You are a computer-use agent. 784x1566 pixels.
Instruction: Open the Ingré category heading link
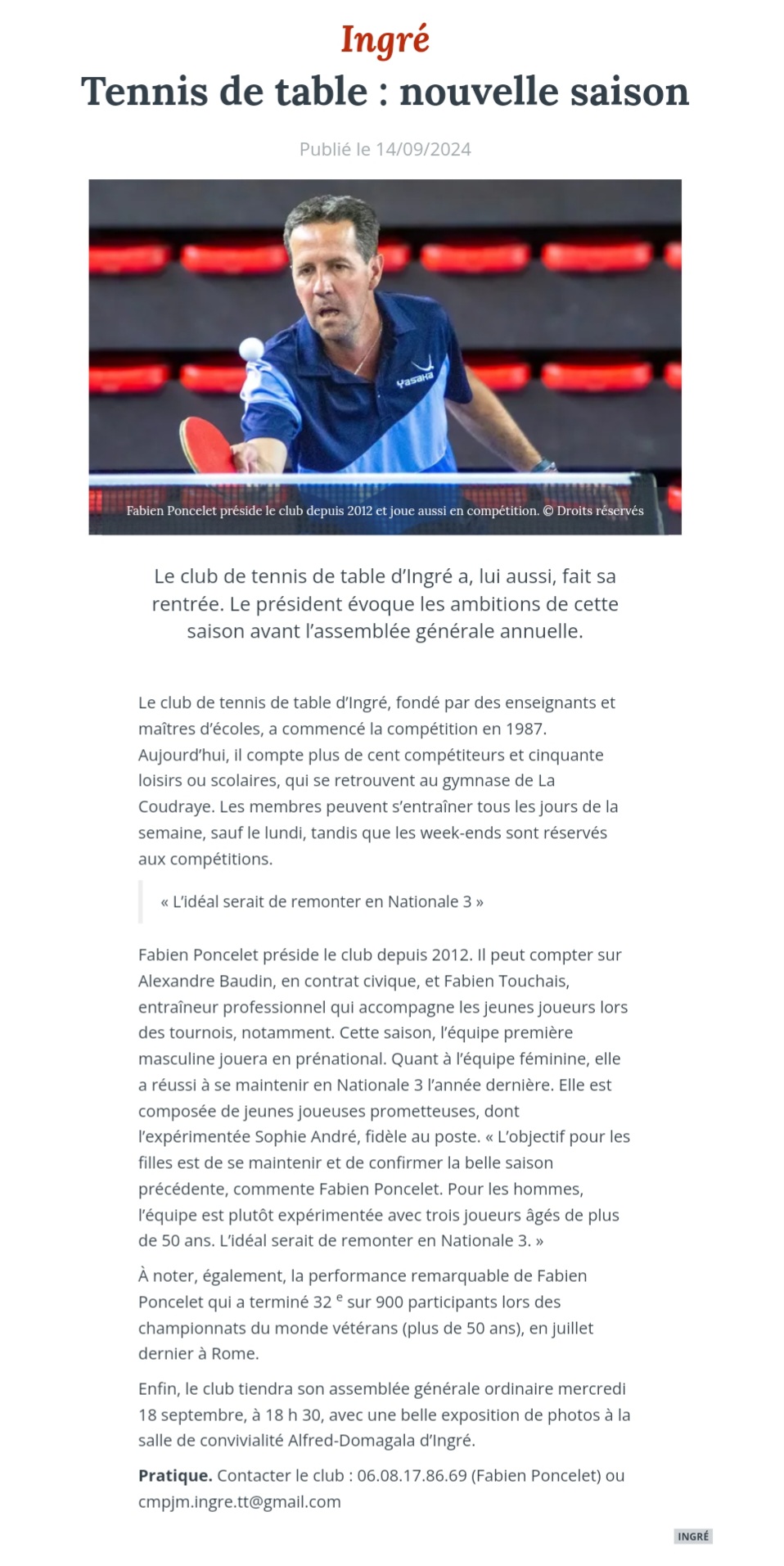(385, 39)
